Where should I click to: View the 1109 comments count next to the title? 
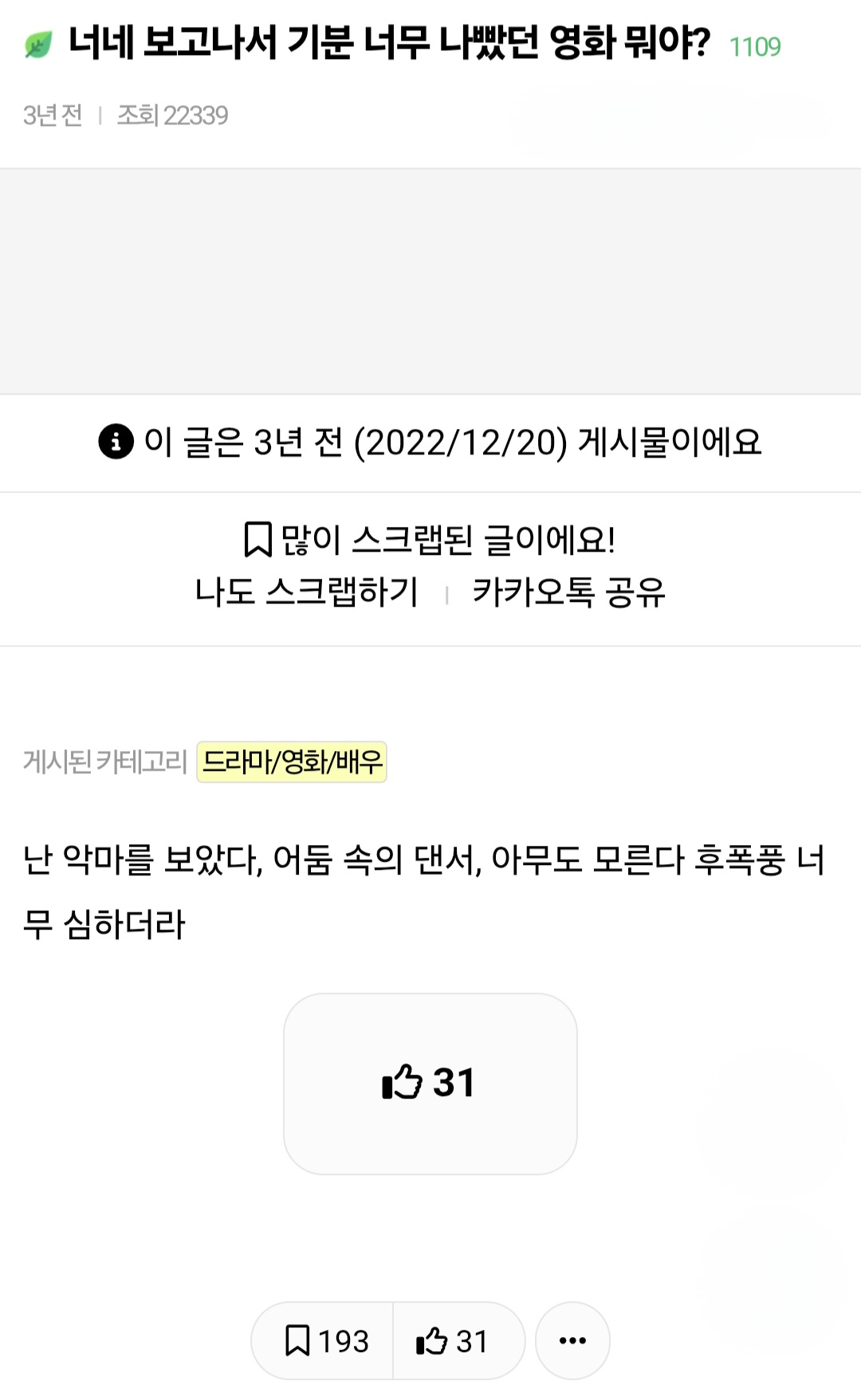coord(754,47)
